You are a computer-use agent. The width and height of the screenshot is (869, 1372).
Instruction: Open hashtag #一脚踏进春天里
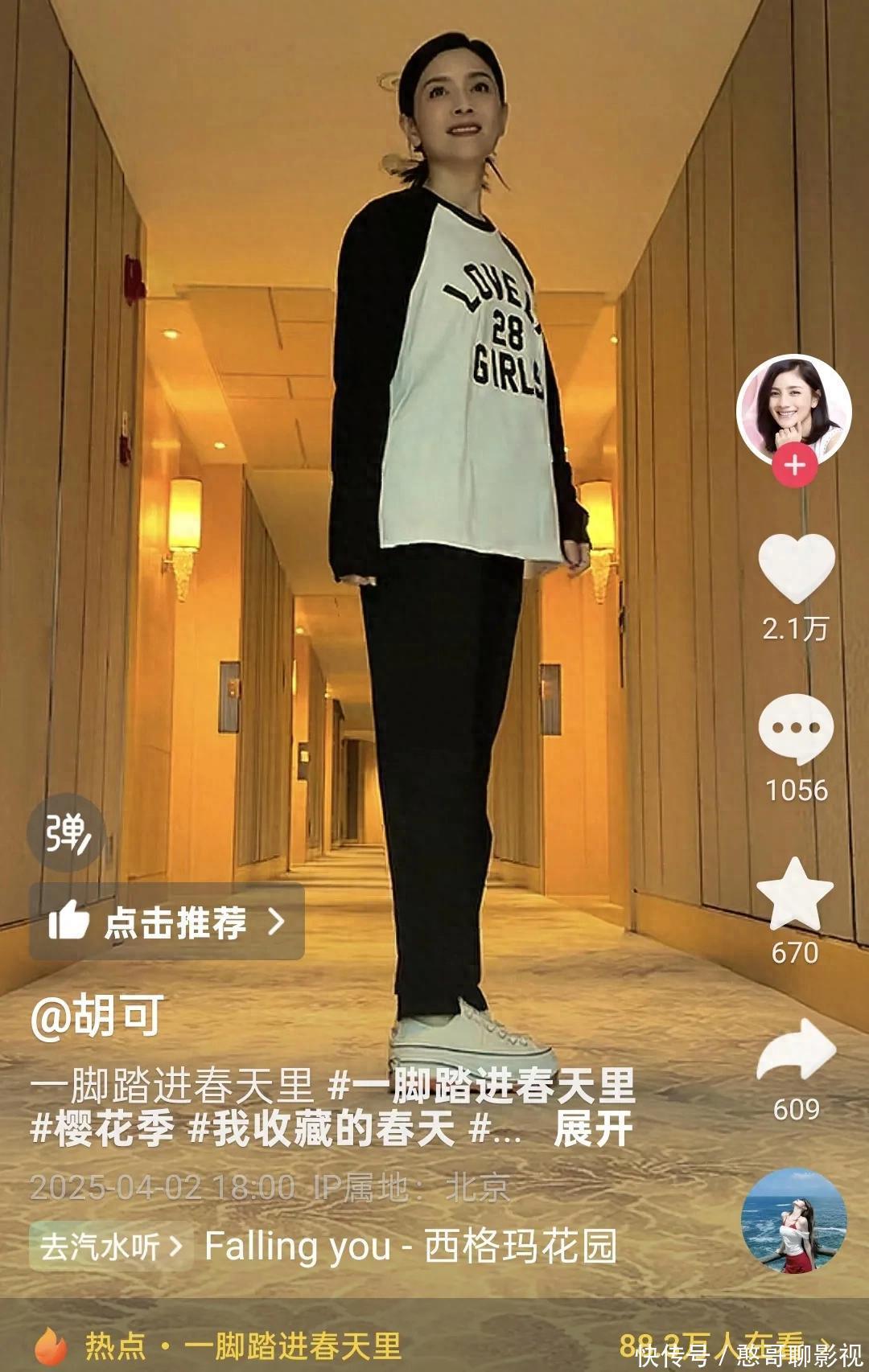[x=483, y=1086]
